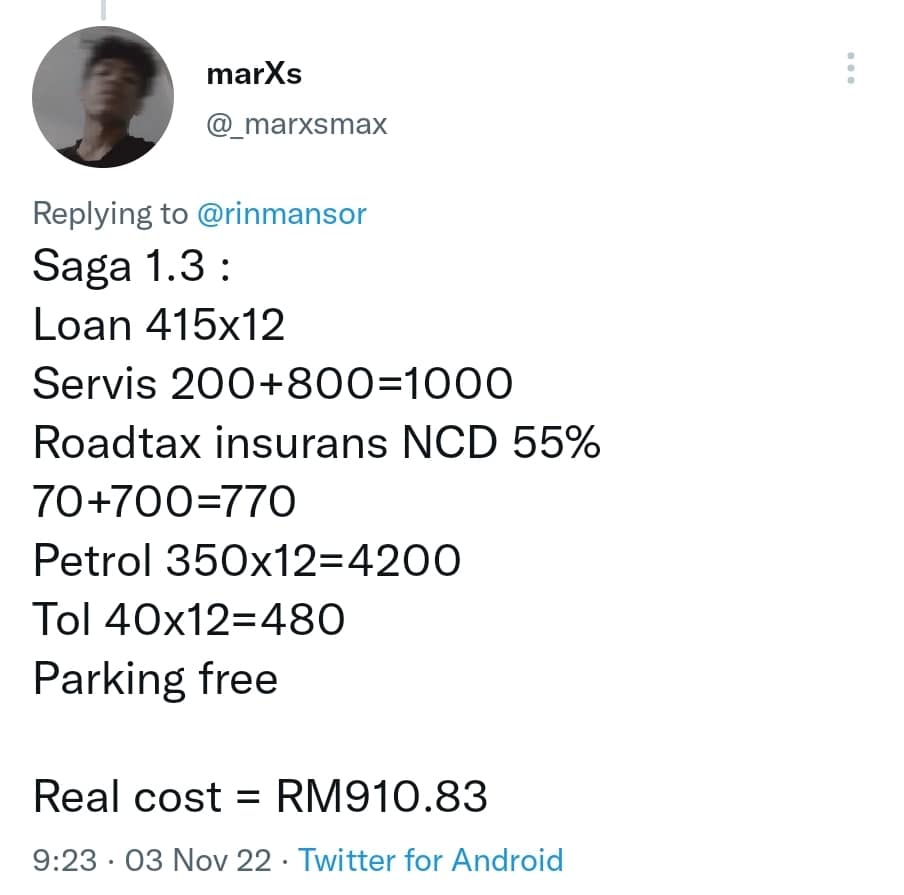904x895 pixels.
Task: Open the tweet overflow menu
Action: (851, 68)
